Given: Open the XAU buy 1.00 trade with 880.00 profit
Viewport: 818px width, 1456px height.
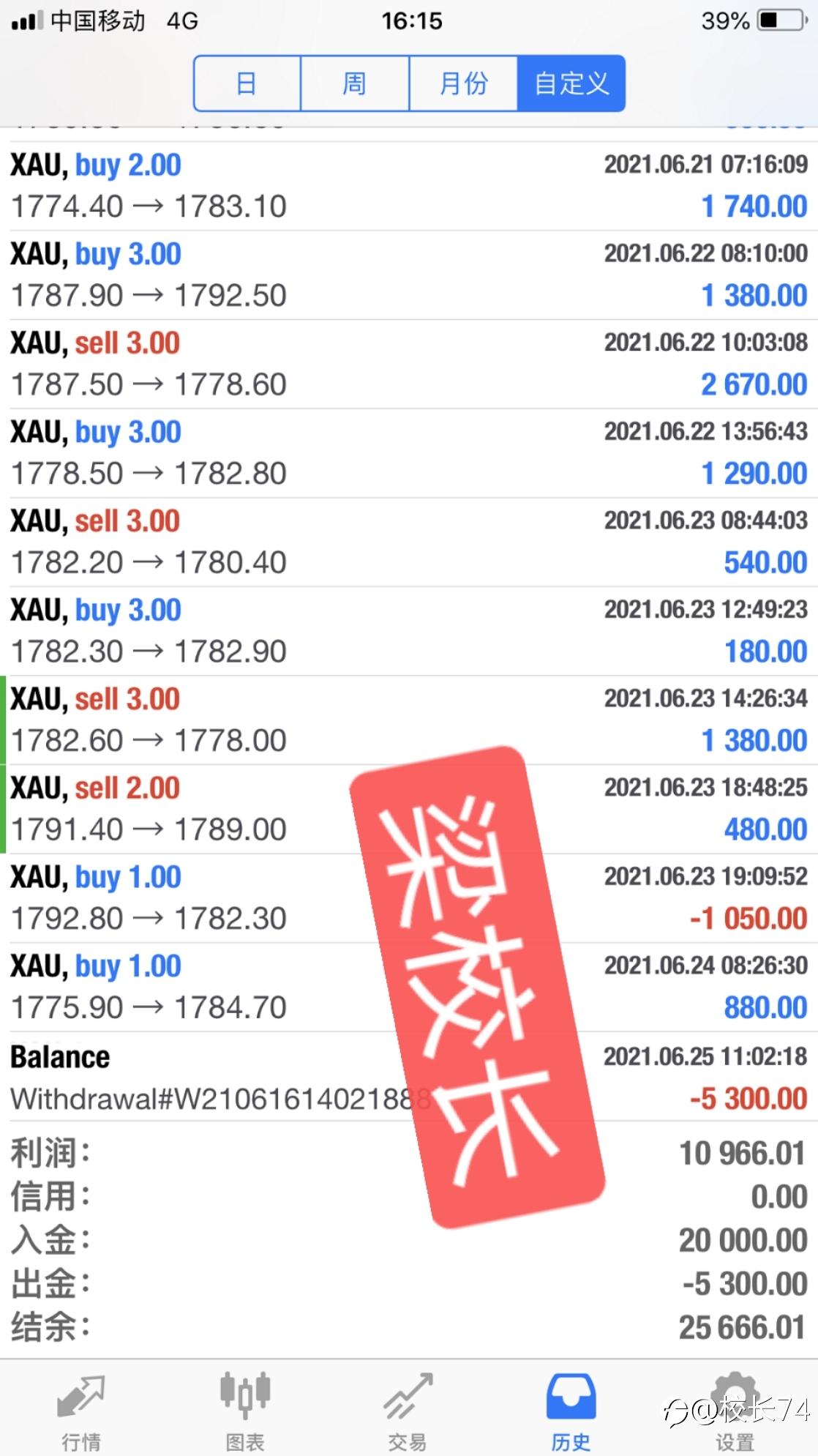Looking at the screenshot, I should (x=409, y=987).
